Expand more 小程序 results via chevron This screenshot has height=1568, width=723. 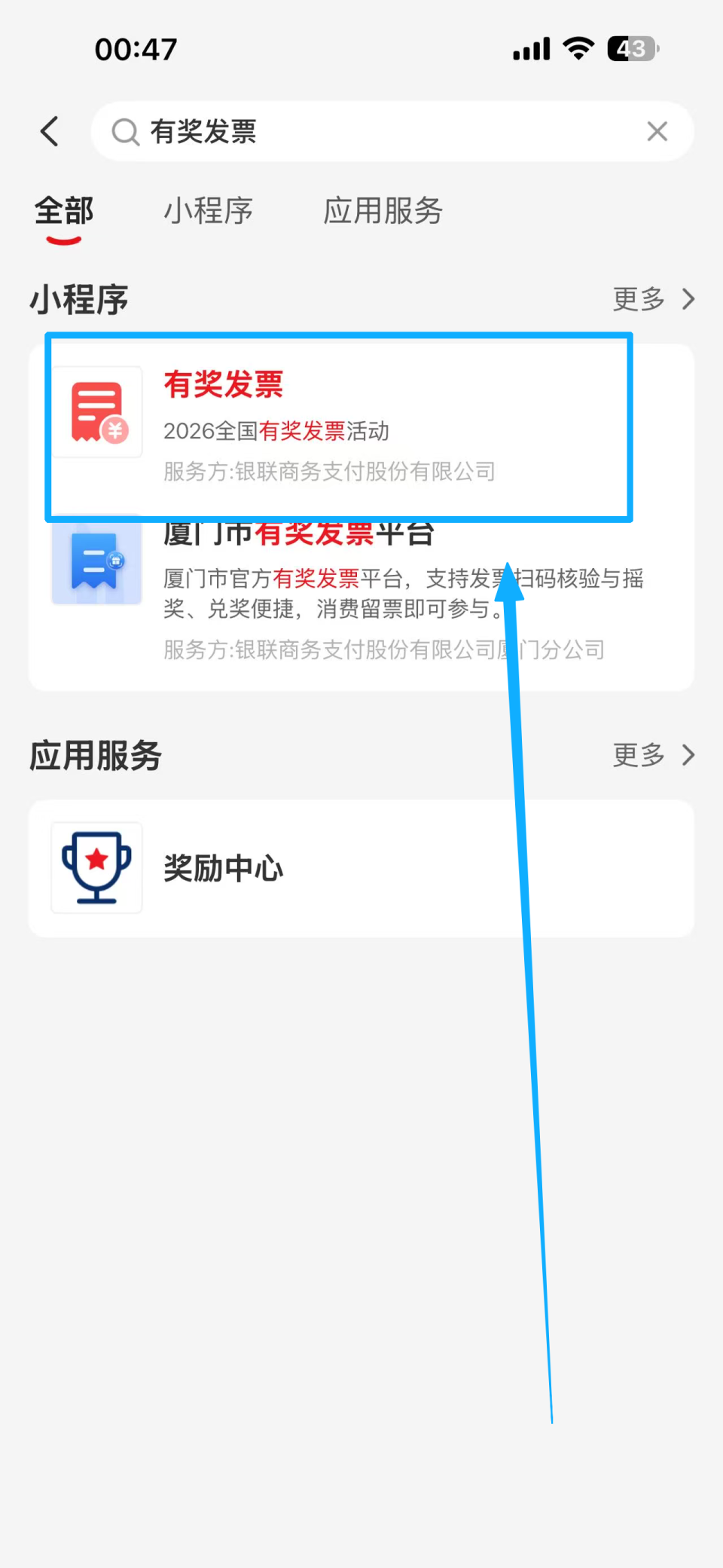(688, 298)
